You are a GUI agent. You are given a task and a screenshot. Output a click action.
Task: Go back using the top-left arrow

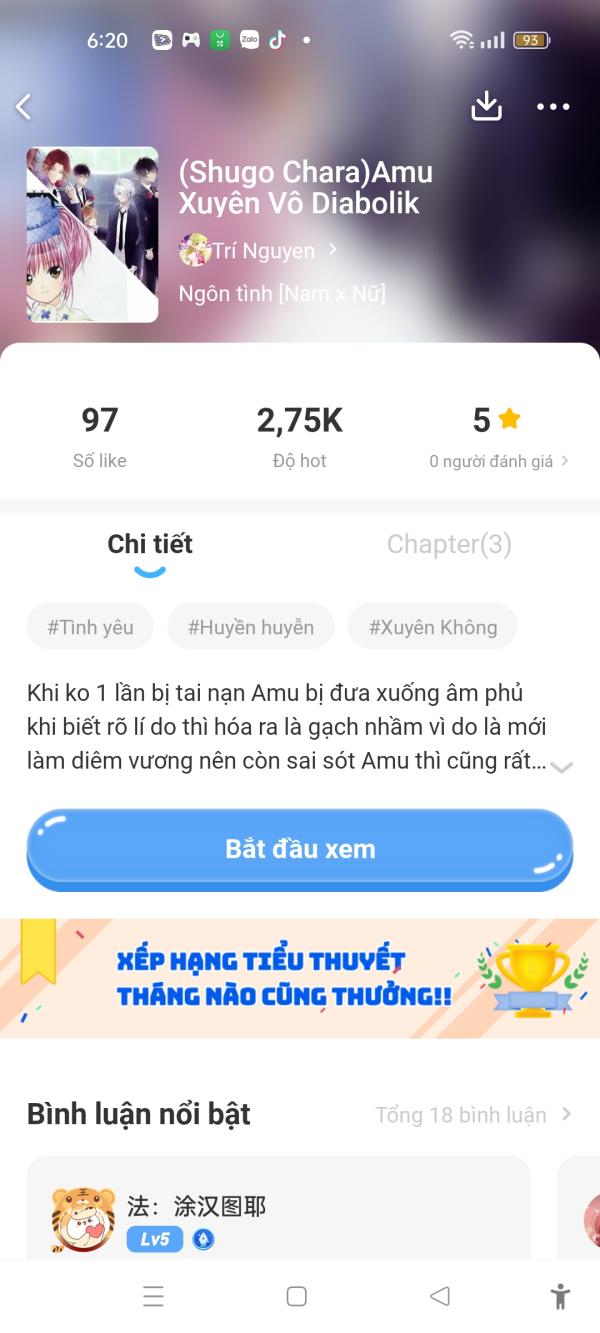point(24,107)
